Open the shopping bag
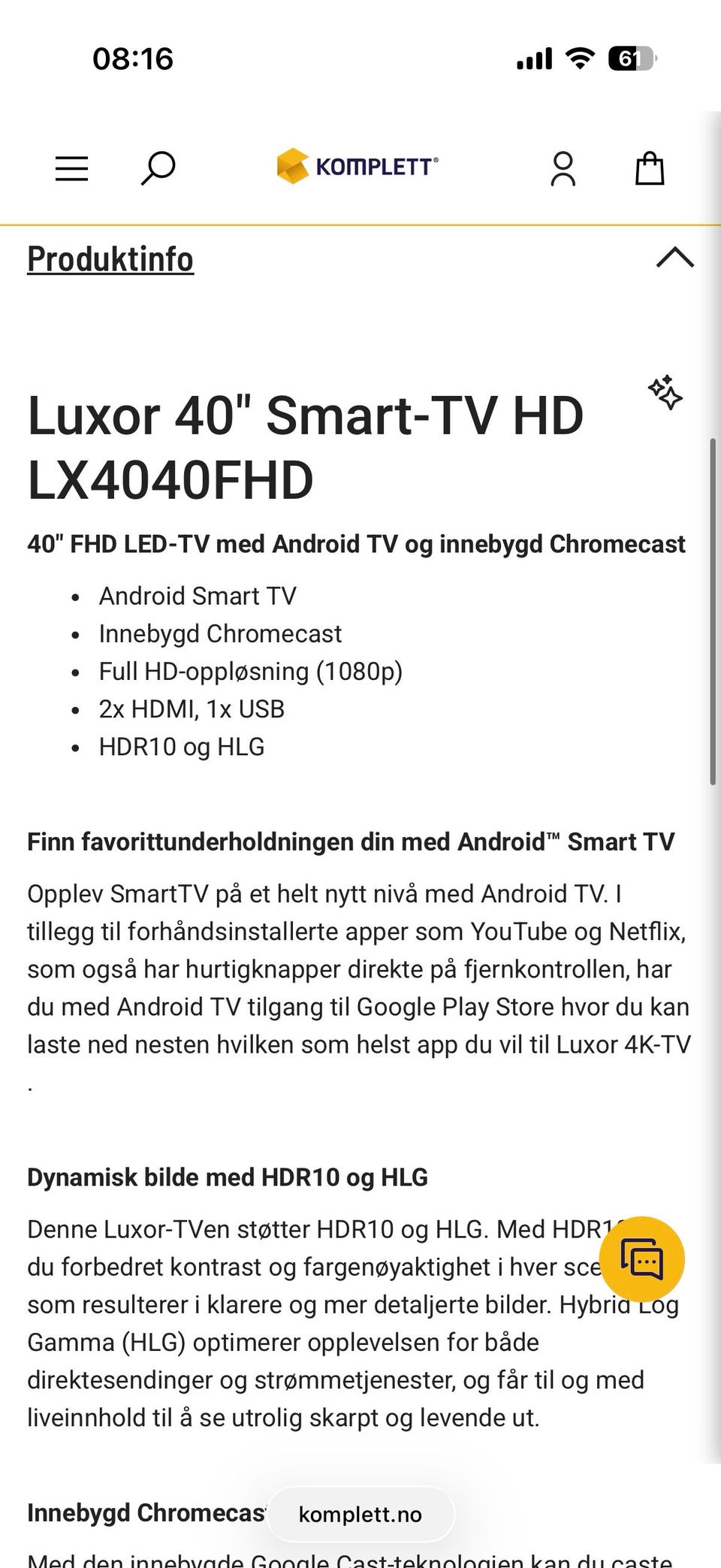 [x=650, y=168]
